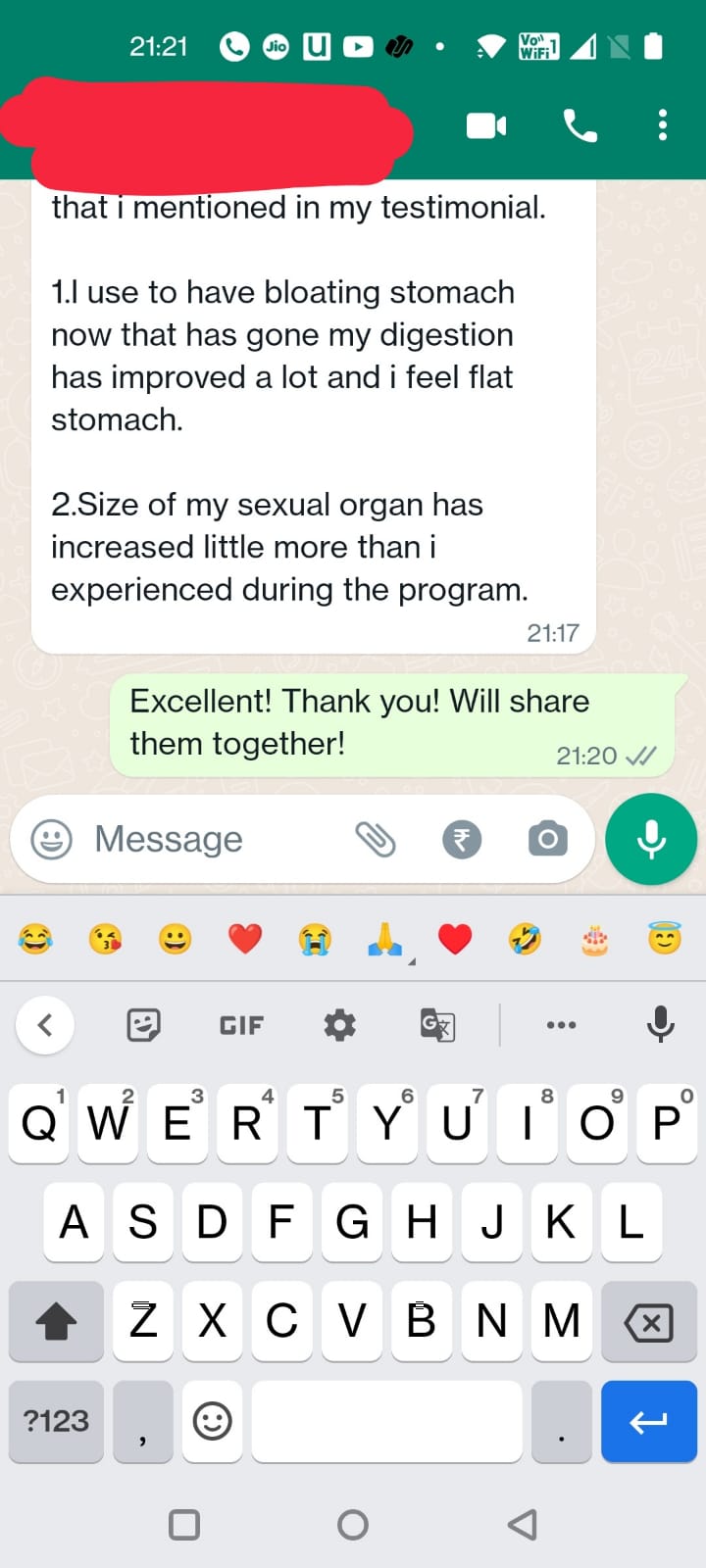Open the keyboard translate tool
706x1568 pixels.
coord(437,1025)
